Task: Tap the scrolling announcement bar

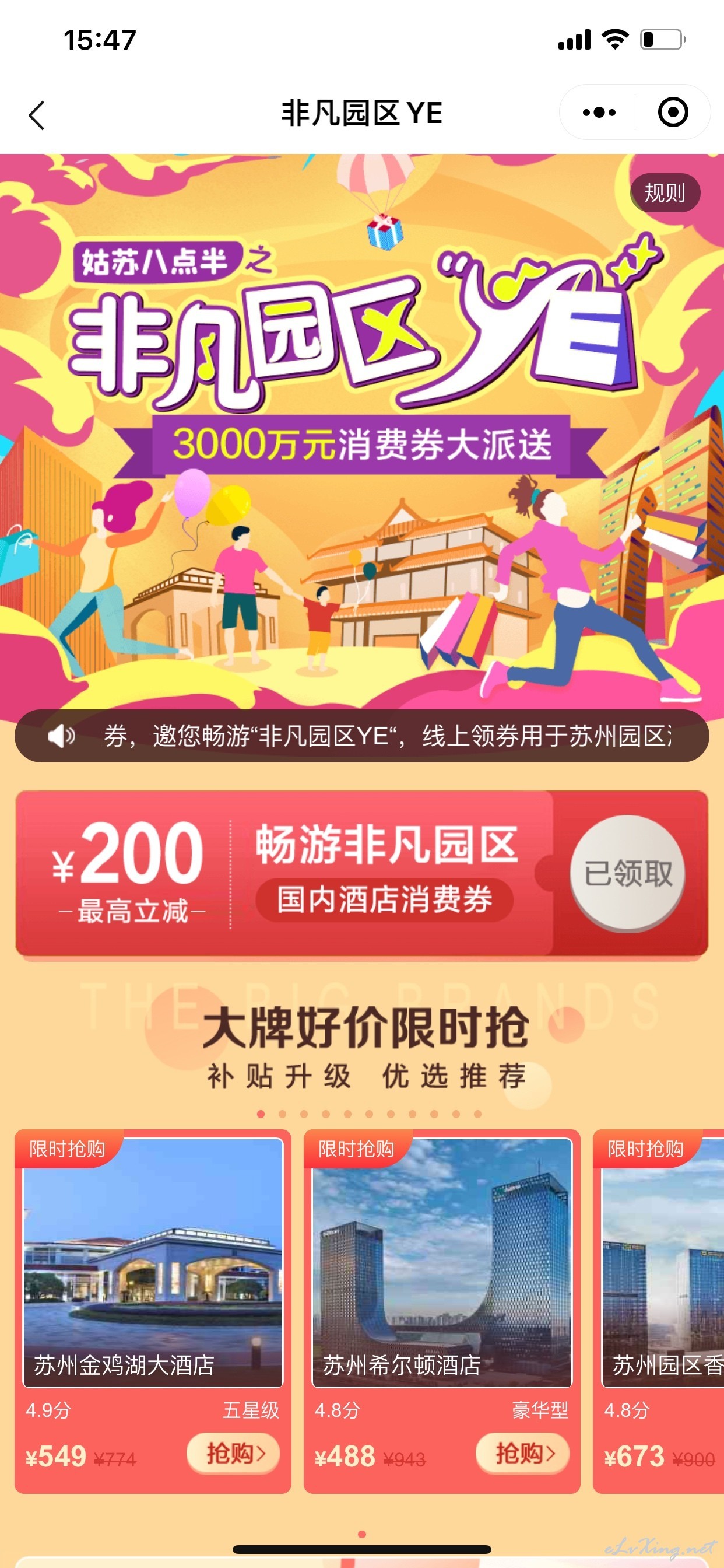Action: [x=362, y=736]
